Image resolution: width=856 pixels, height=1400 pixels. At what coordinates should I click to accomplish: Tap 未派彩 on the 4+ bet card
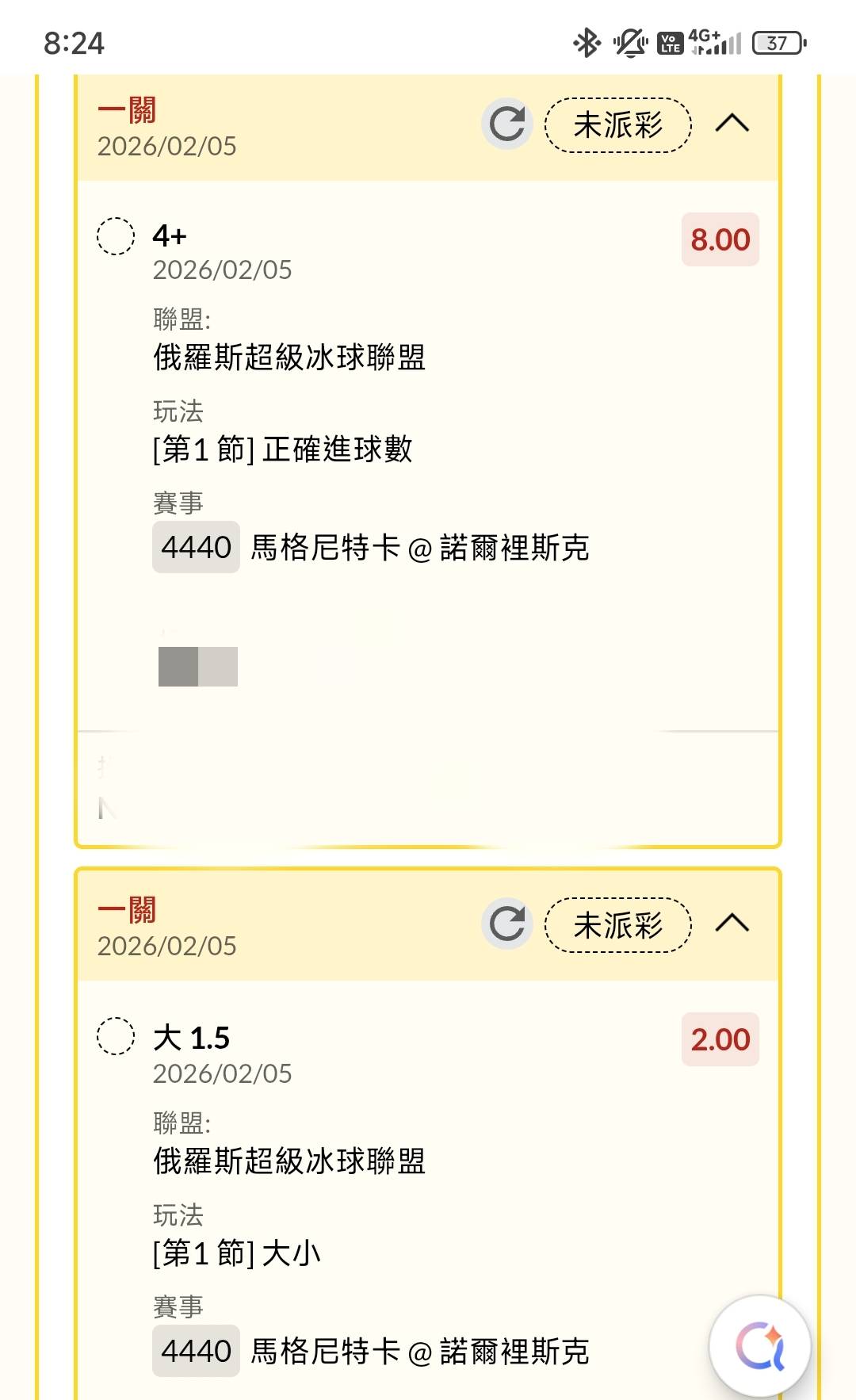pos(618,125)
